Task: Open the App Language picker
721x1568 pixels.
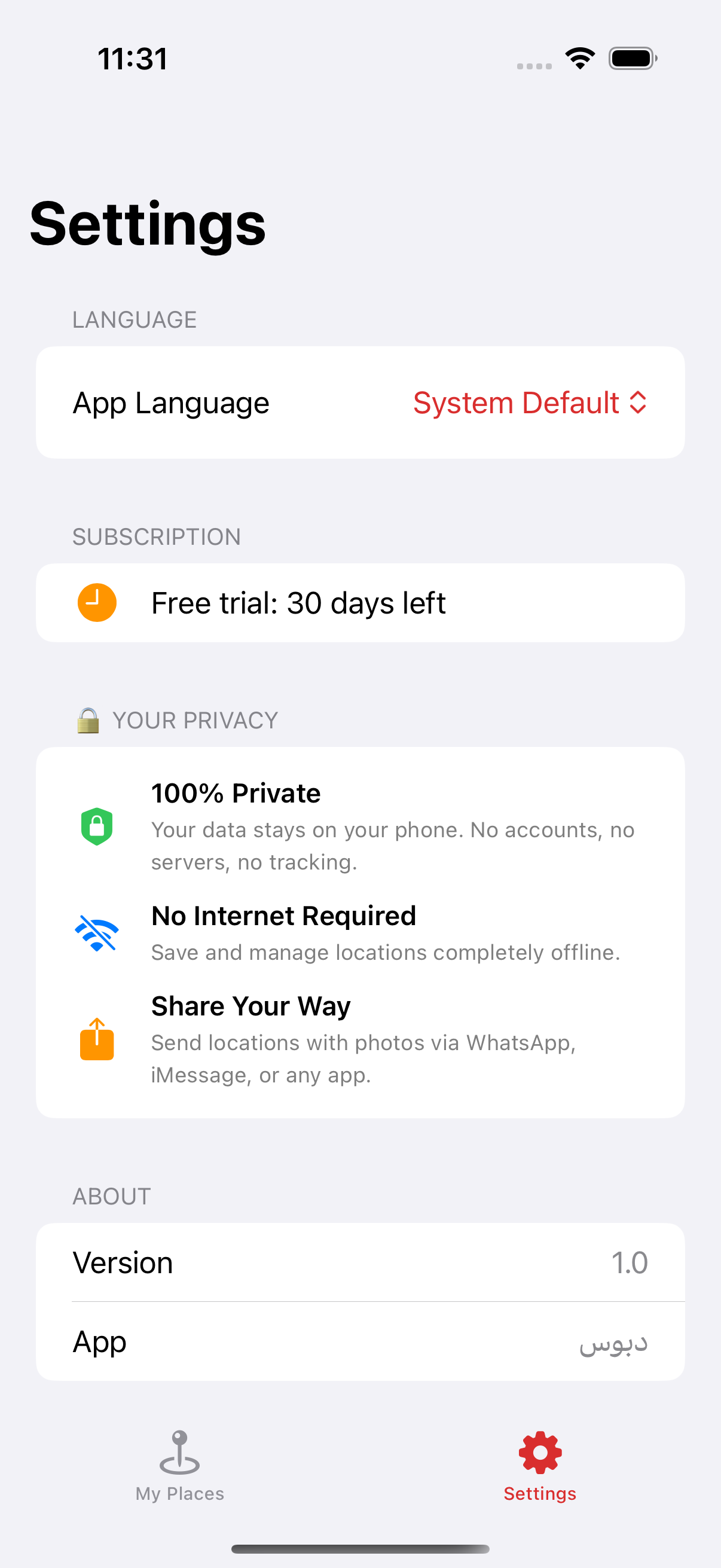Action: pyautogui.click(x=528, y=403)
